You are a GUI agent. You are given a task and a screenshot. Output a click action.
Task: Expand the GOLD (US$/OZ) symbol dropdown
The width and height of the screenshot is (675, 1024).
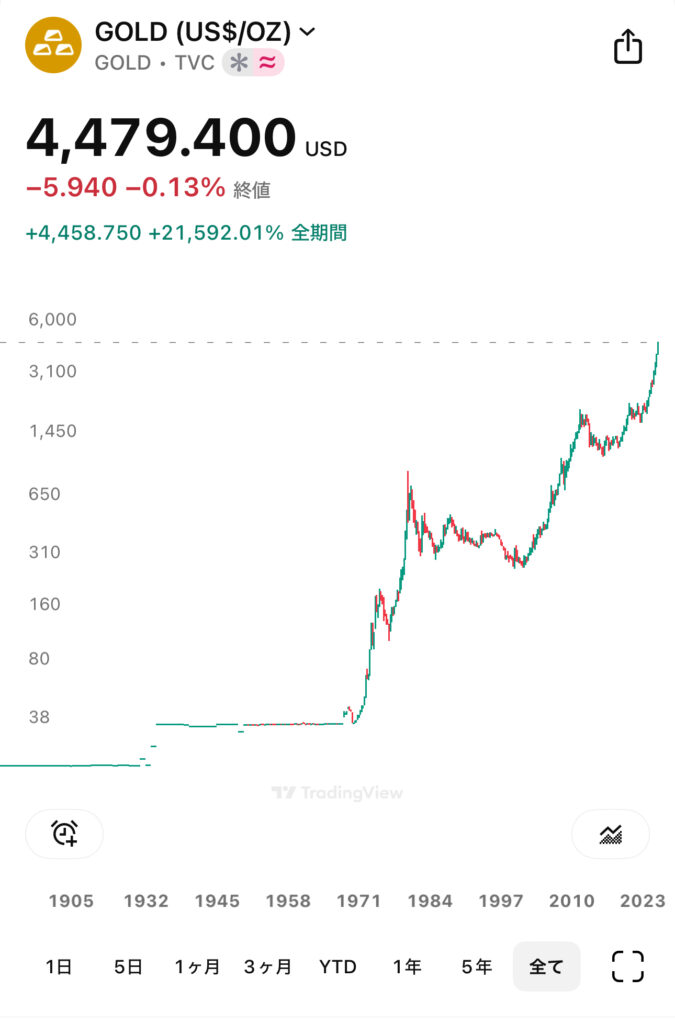(306, 32)
